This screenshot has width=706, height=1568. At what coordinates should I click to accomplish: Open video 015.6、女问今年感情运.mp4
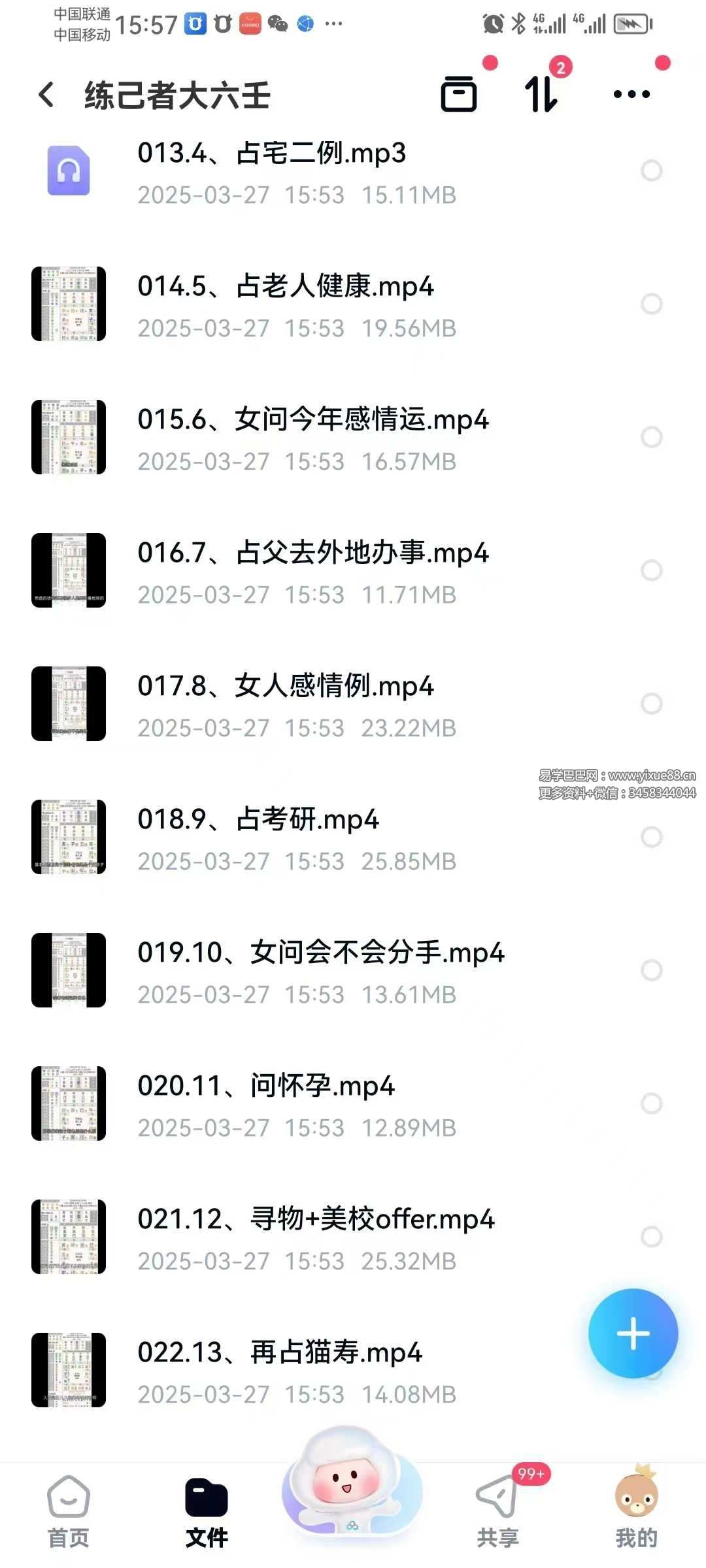[312, 438]
